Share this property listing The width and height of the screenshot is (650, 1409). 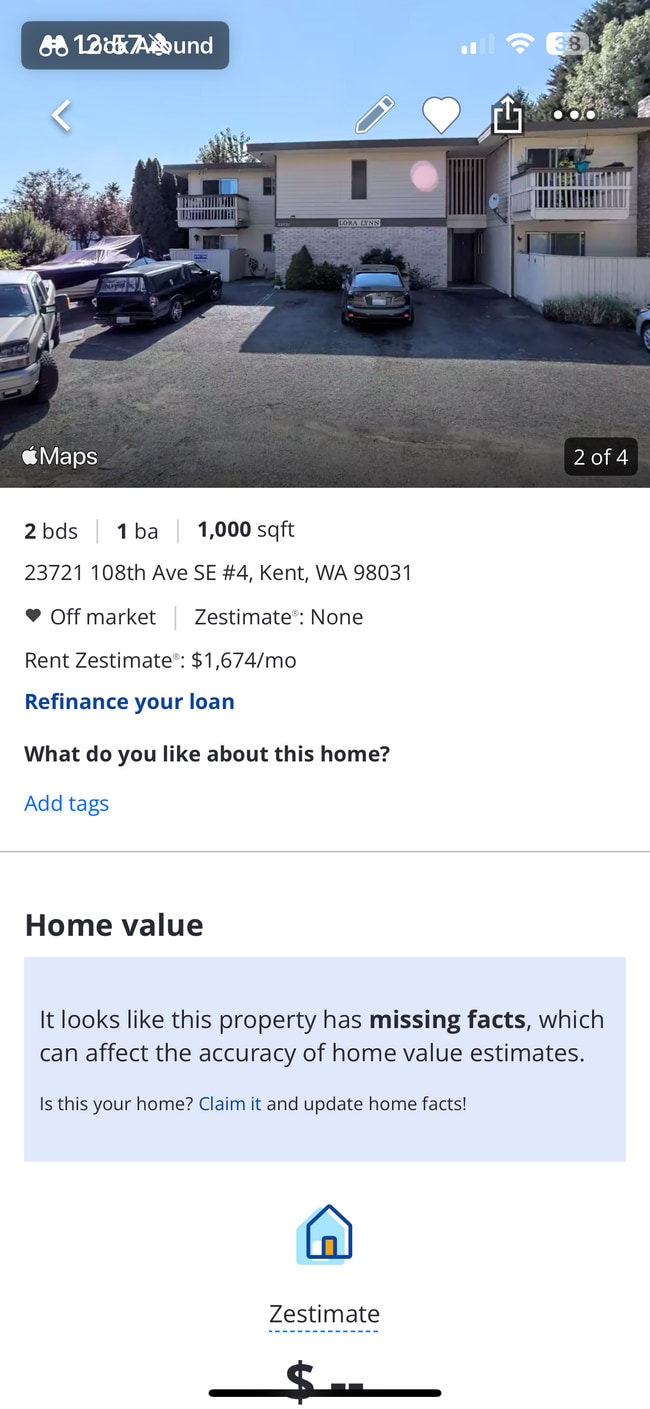(x=507, y=114)
